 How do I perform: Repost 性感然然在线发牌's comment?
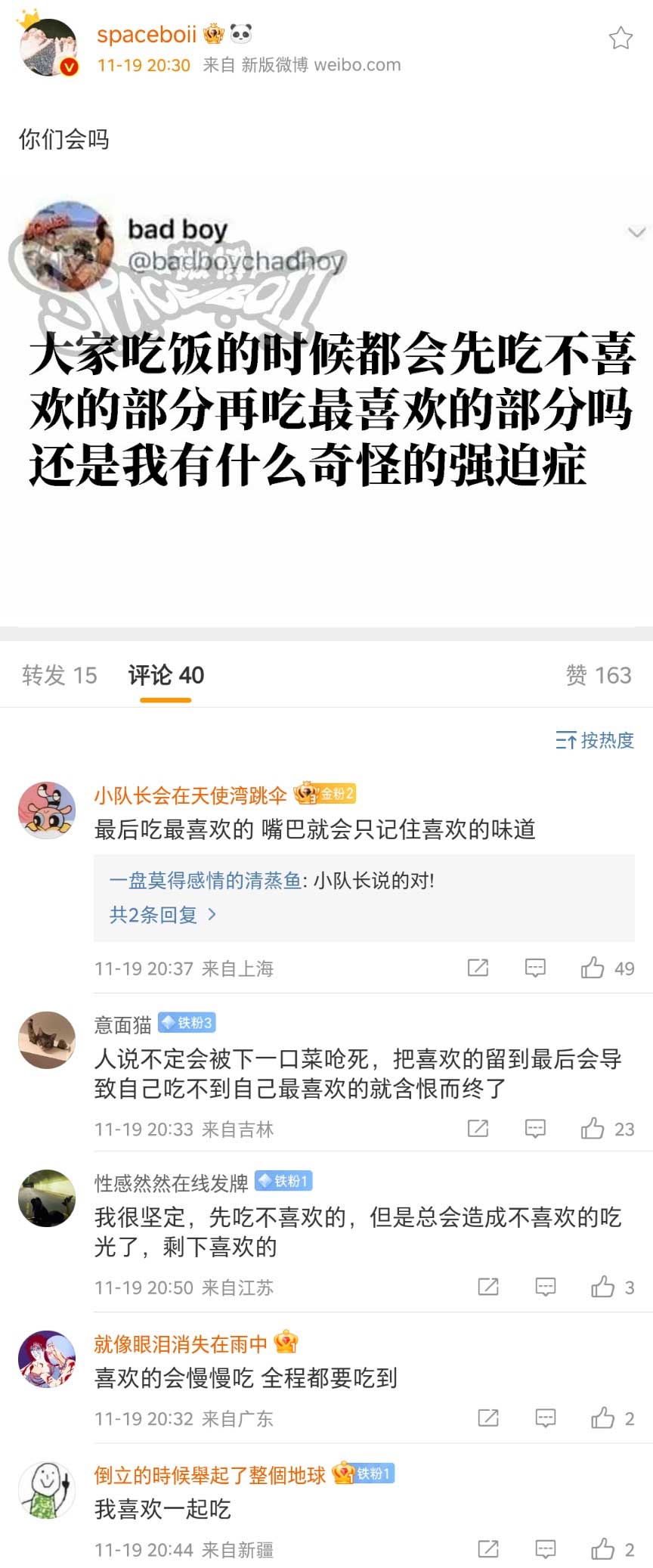pos(488,1287)
